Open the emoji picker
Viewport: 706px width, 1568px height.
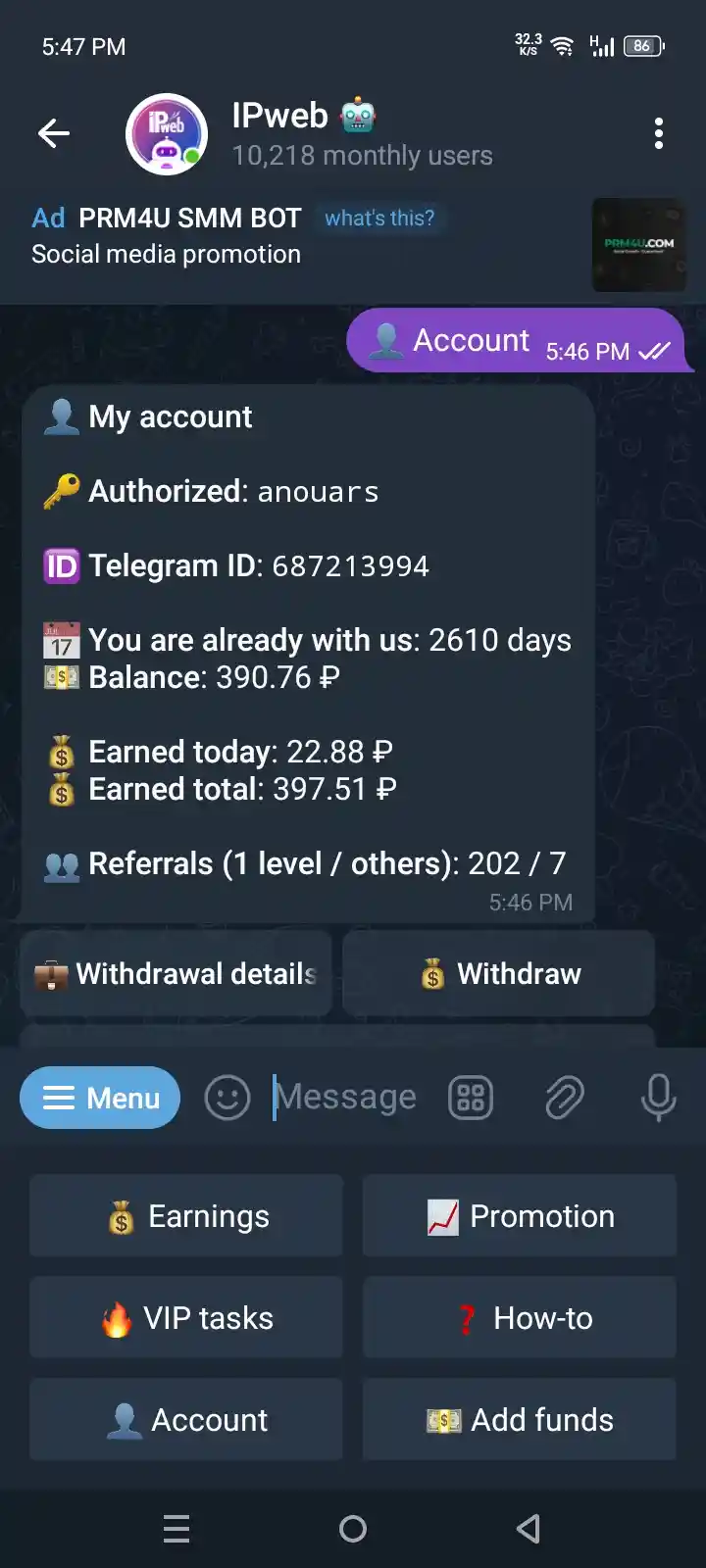point(227,1098)
